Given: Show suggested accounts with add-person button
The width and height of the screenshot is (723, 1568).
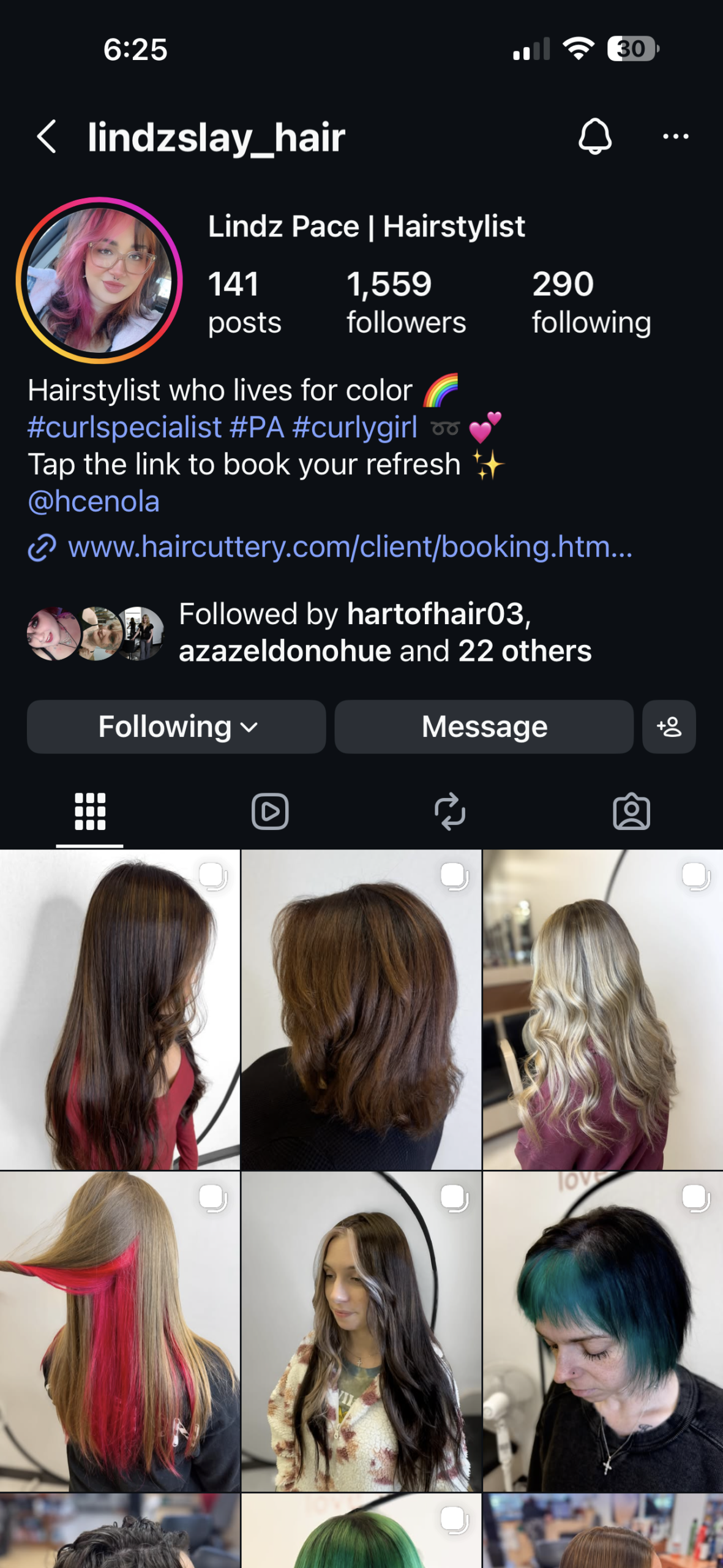Looking at the screenshot, I should pyautogui.click(x=669, y=727).
